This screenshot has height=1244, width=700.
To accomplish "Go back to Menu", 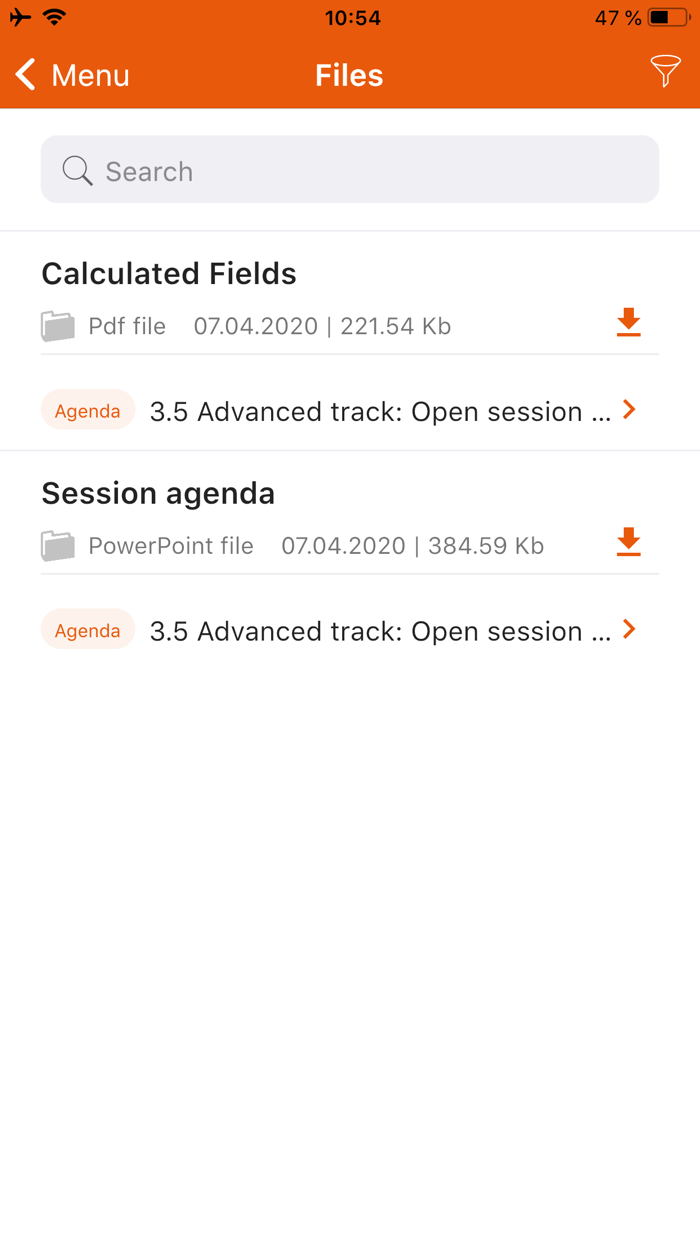I will click(72, 75).
